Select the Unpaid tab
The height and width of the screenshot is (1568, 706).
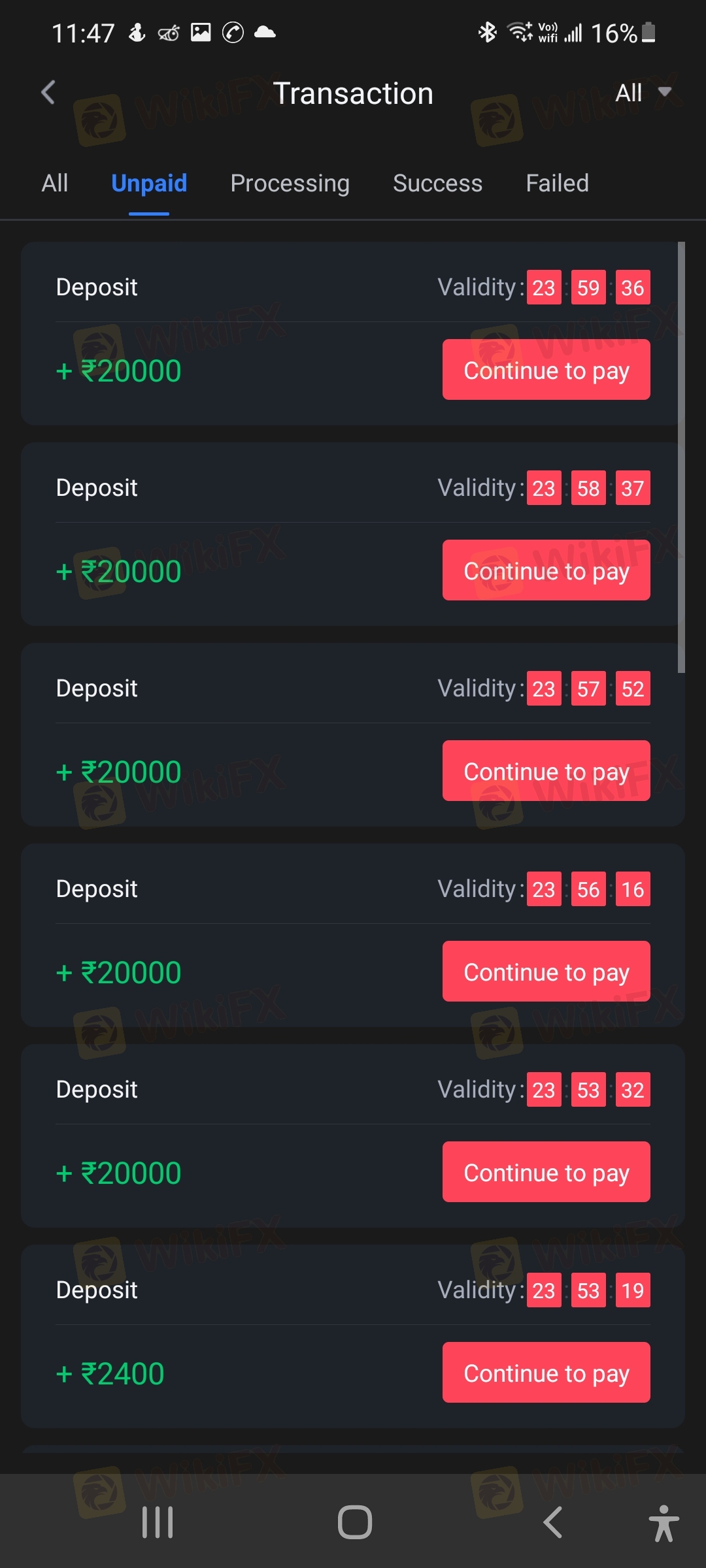[x=149, y=183]
